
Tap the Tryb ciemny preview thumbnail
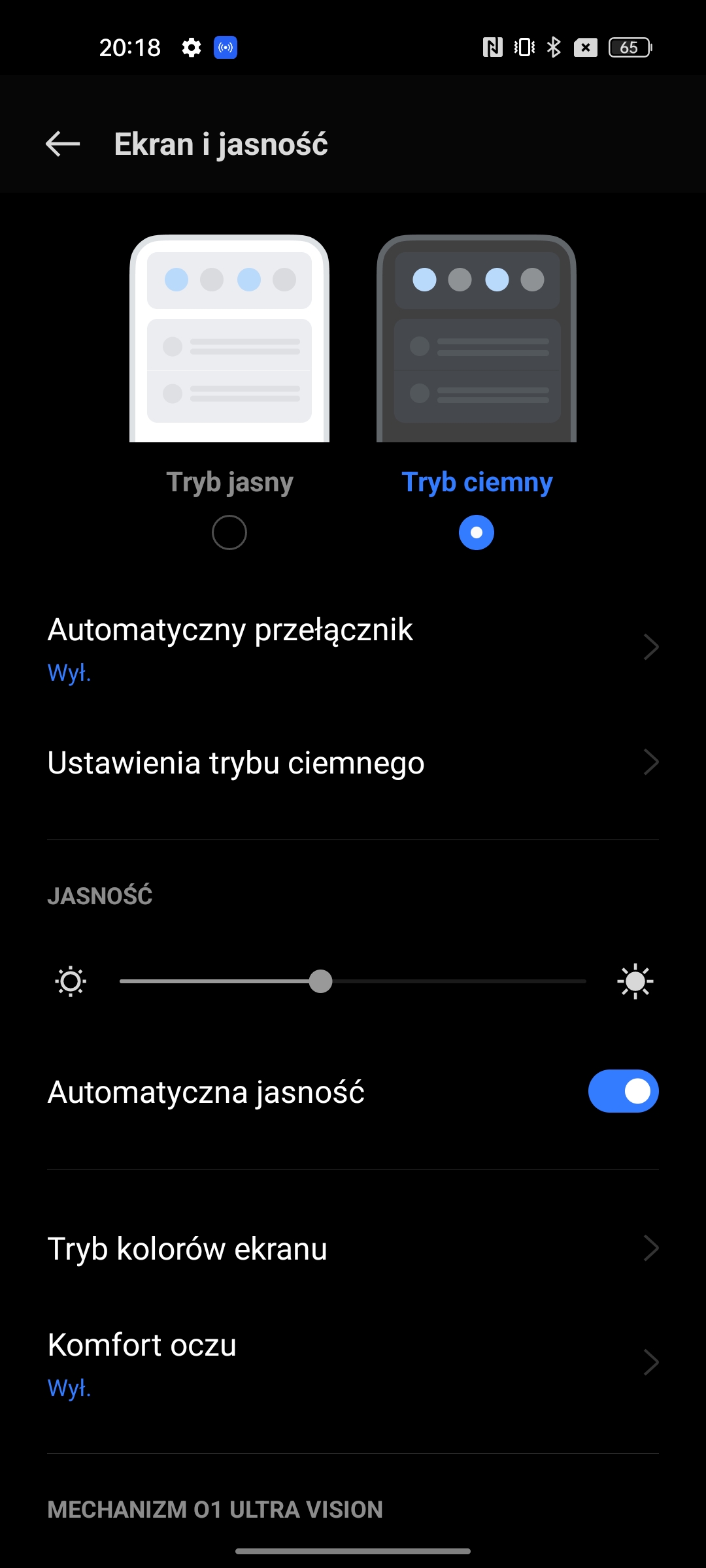(476, 340)
